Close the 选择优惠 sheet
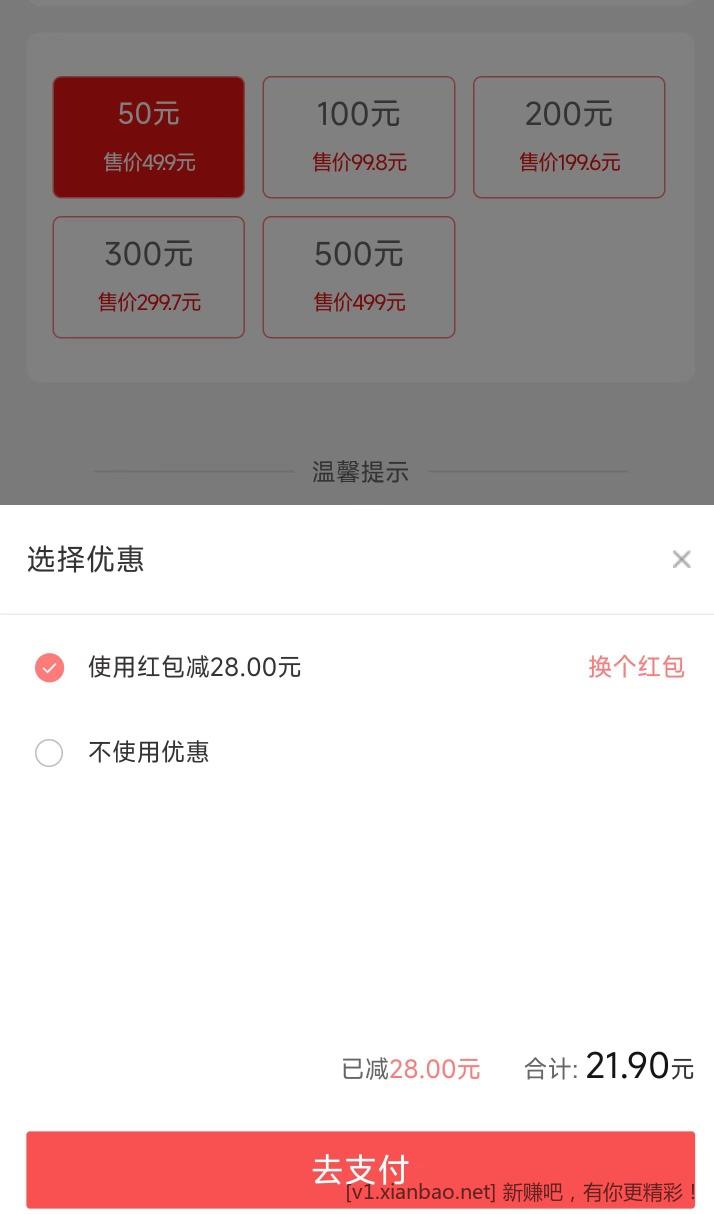This screenshot has height=1214, width=714. click(x=681, y=560)
